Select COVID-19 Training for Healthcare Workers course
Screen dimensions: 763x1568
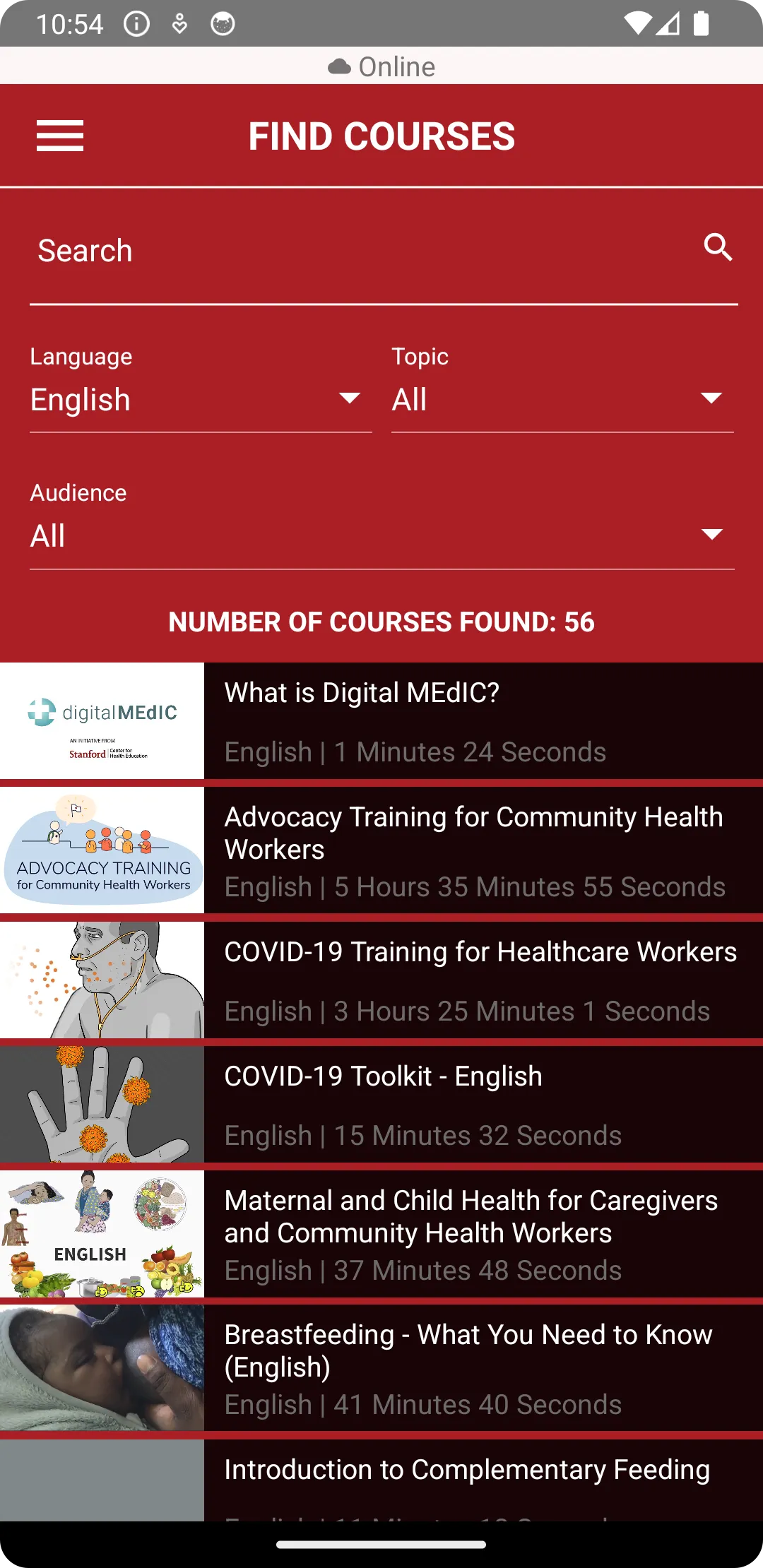[381, 980]
